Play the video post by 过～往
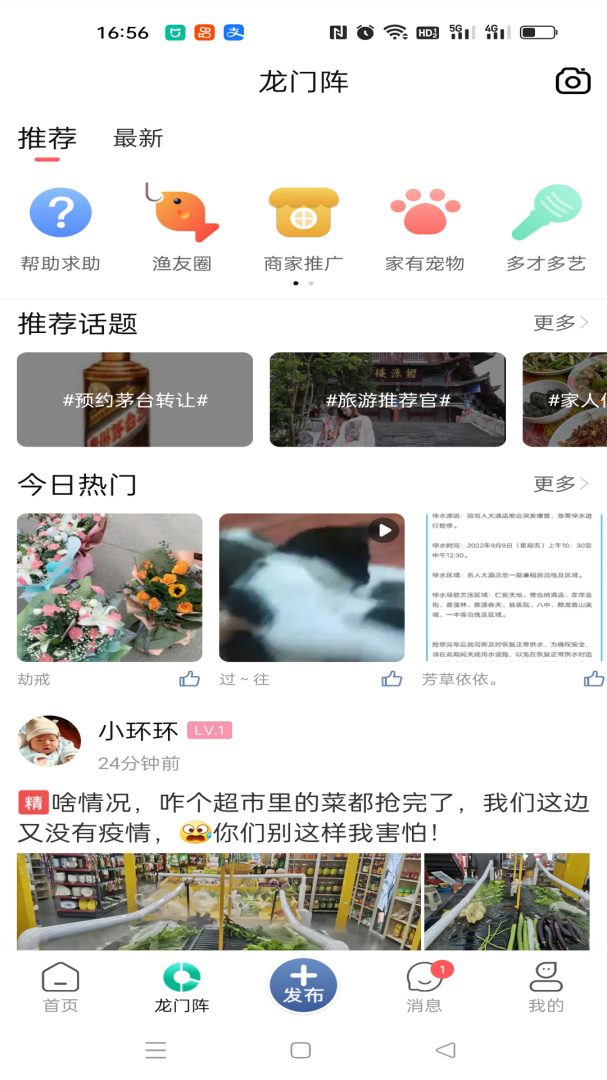 click(x=312, y=588)
